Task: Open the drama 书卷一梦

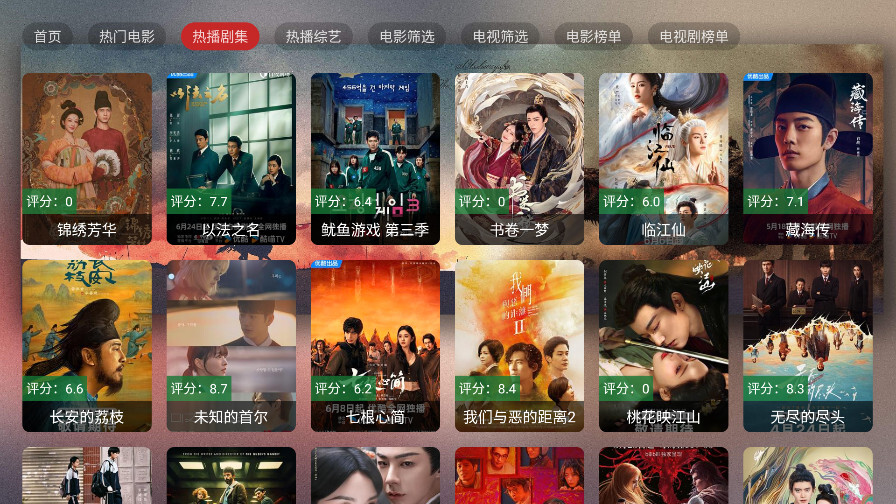Action: 519,158
